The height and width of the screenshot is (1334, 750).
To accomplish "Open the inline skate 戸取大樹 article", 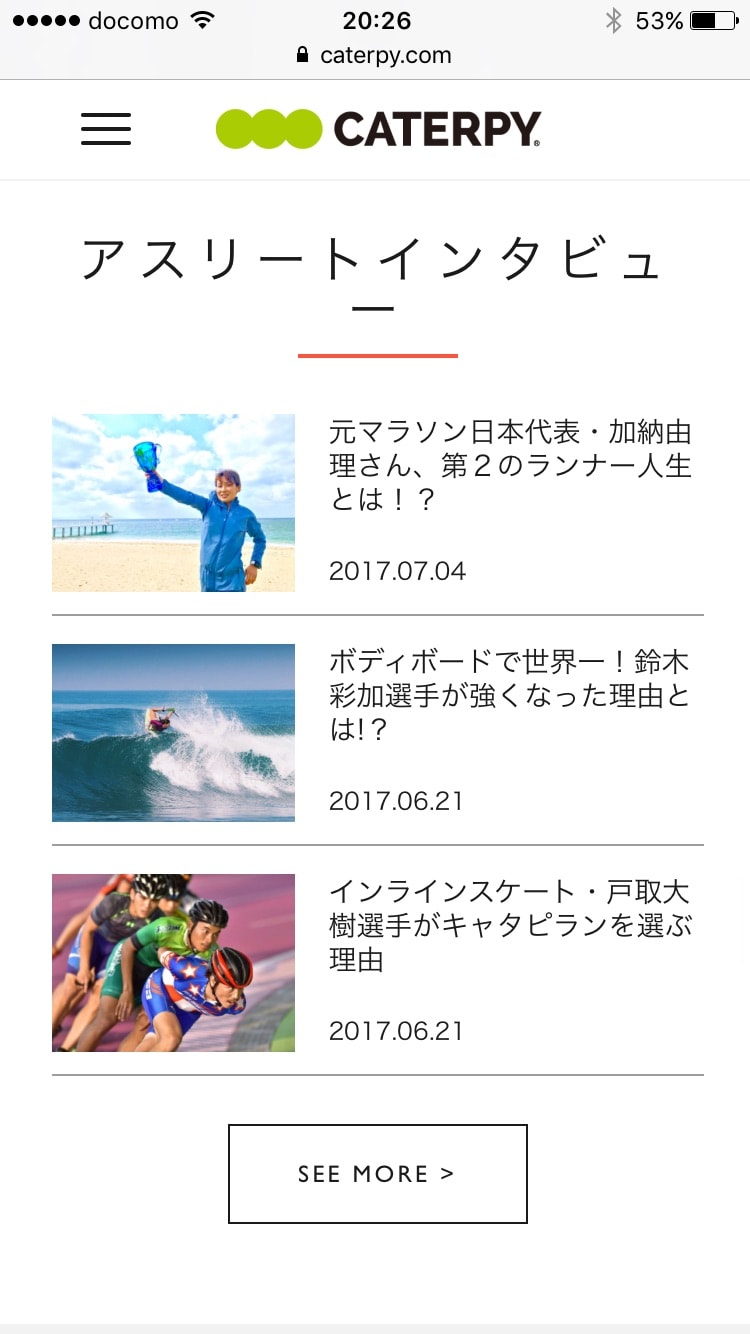I will [x=510, y=925].
